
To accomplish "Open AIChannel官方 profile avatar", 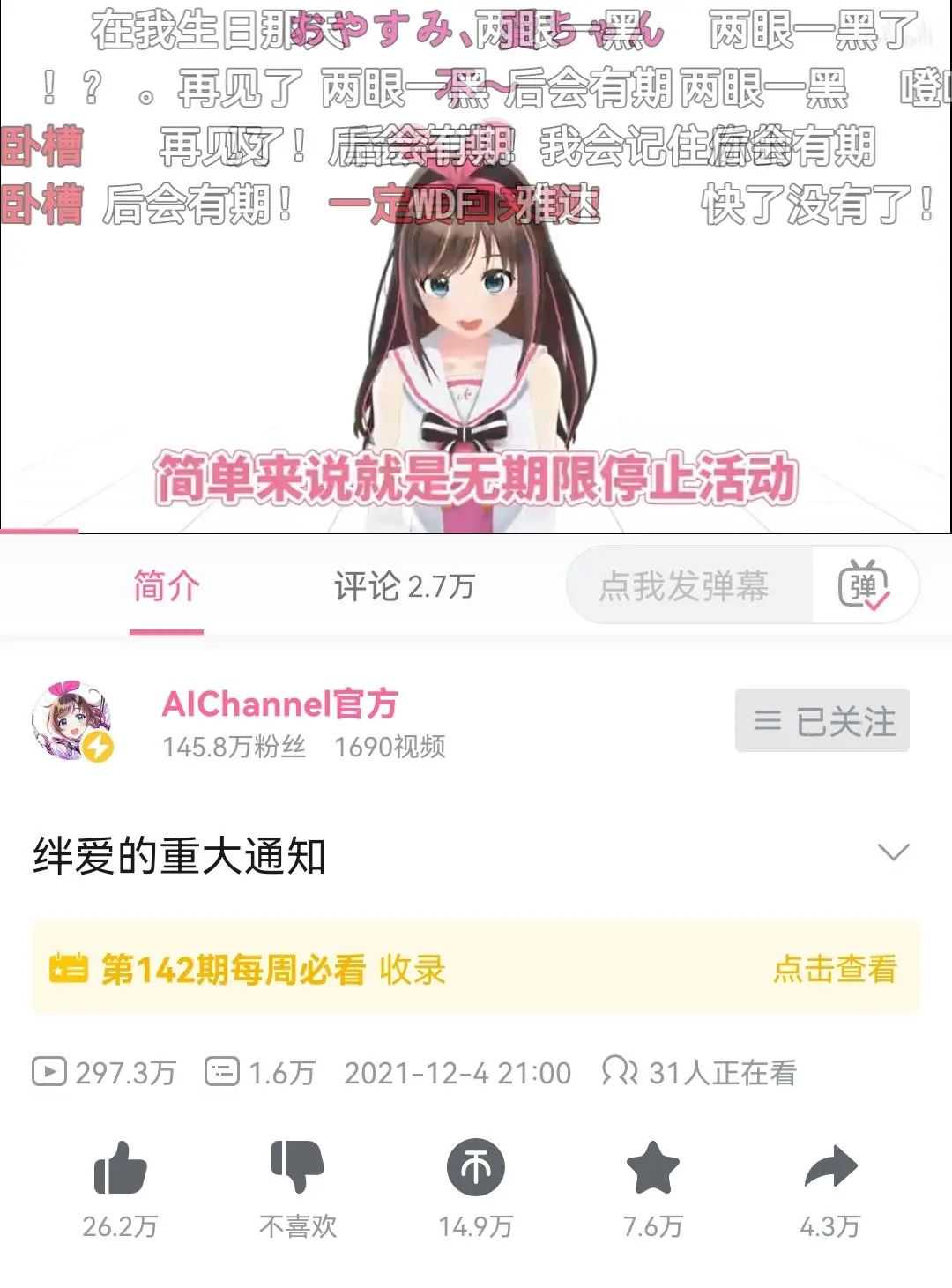I will (x=72, y=721).
